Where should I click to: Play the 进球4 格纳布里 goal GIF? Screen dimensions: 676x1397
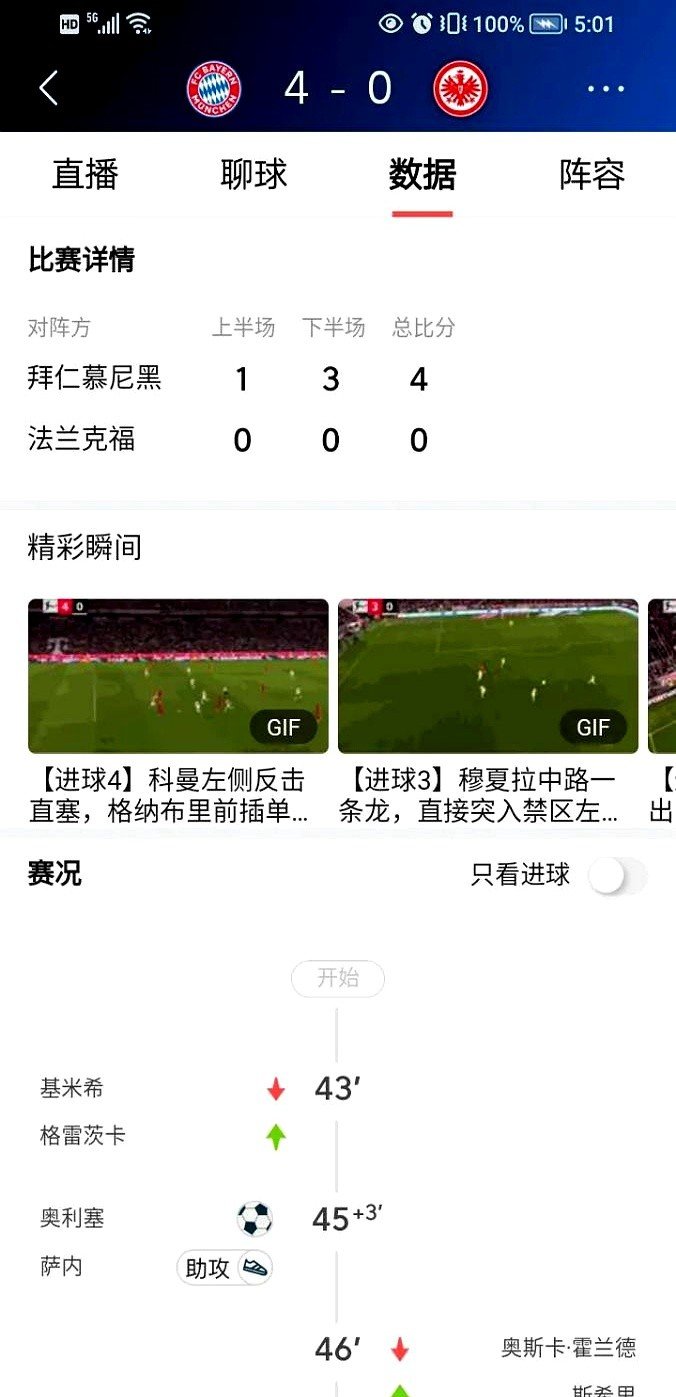click(x=178, y=676)
